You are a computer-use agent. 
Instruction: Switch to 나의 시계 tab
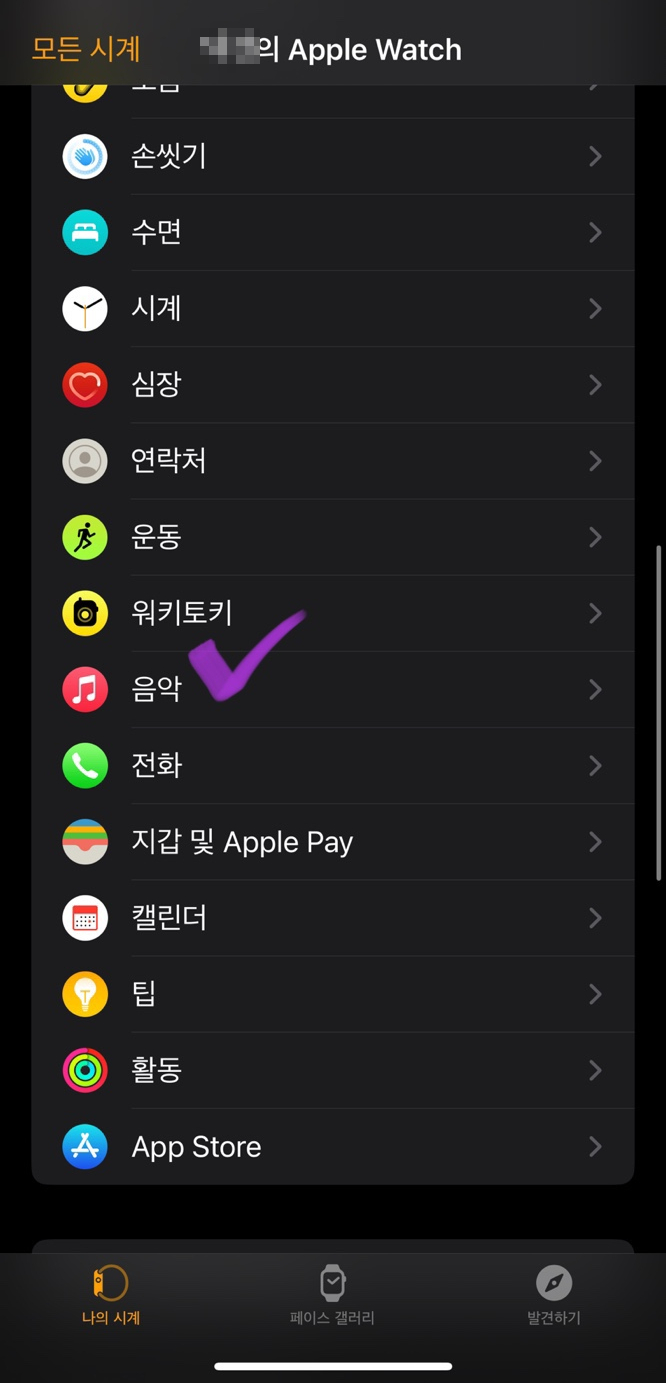[111, 1295]
